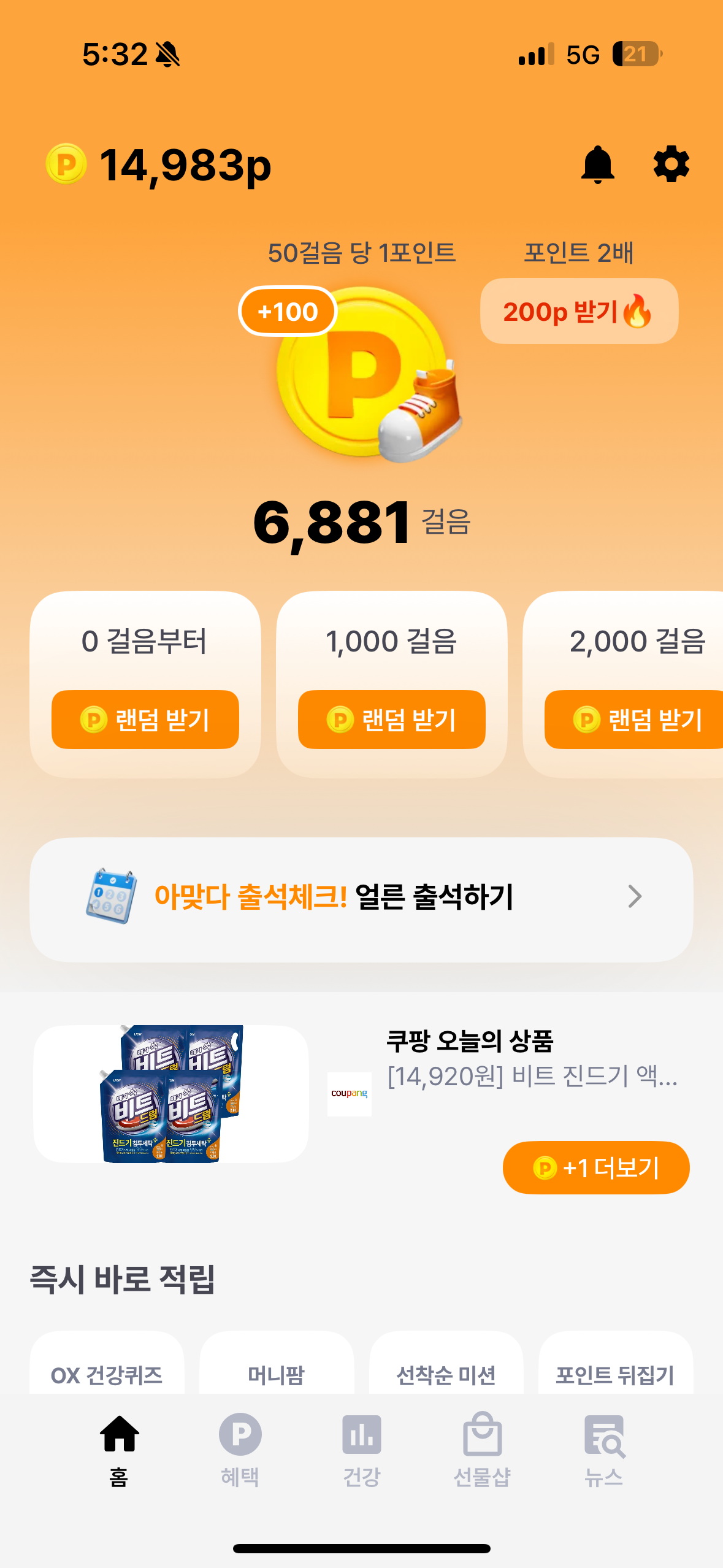Open the 쿠팡 오늘의 상품 product image
This screenshot has width=723, height=1568.
pos(171,1094)
